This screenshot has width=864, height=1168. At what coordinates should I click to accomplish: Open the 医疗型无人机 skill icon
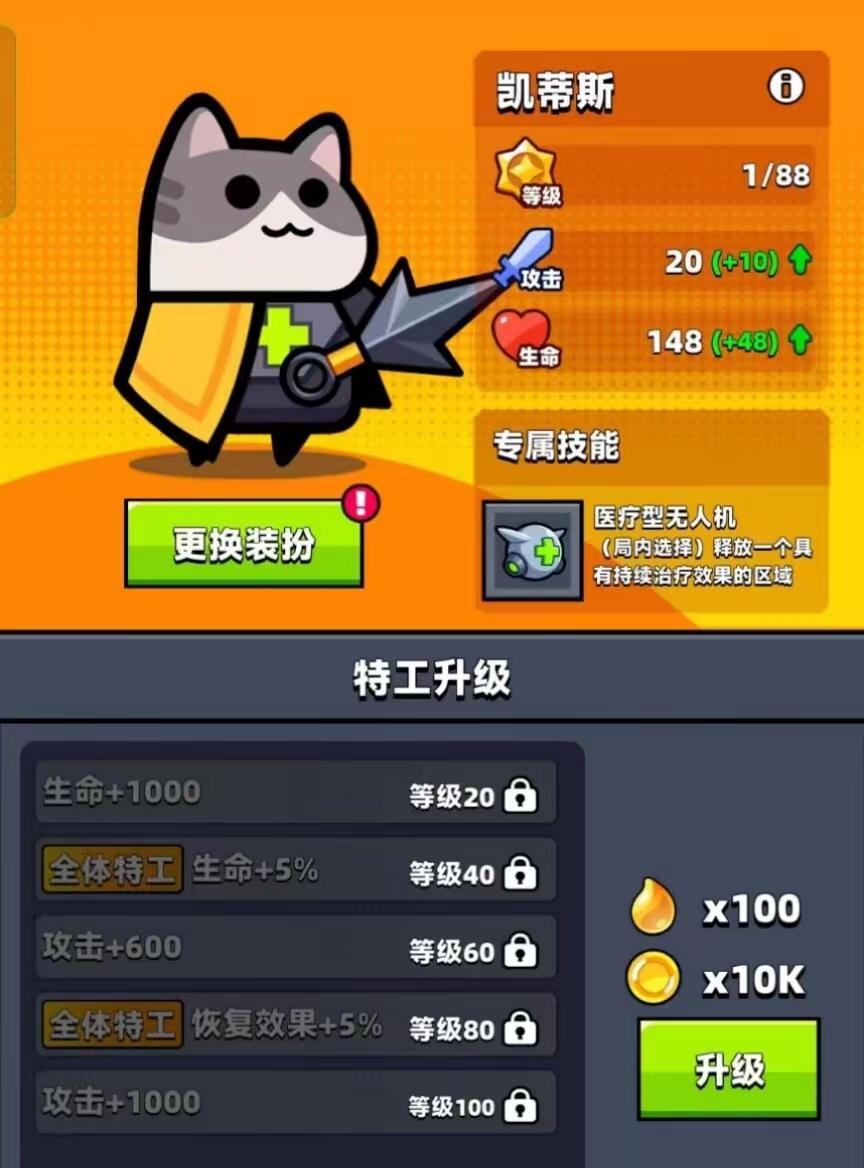pyautogui.click(x=532, y=550)
